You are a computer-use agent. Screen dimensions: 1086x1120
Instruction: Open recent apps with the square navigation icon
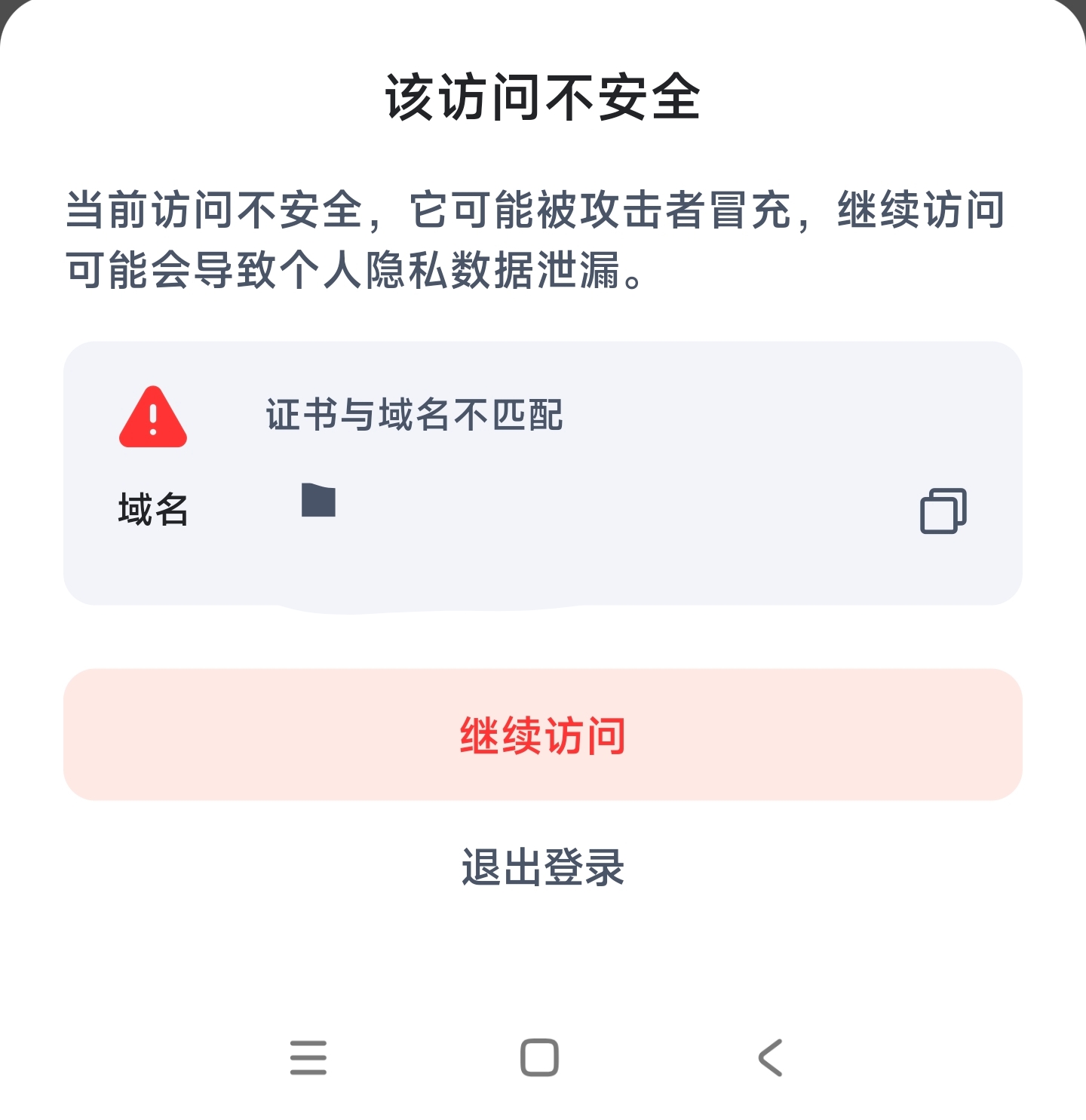(x=538, y=1059)
